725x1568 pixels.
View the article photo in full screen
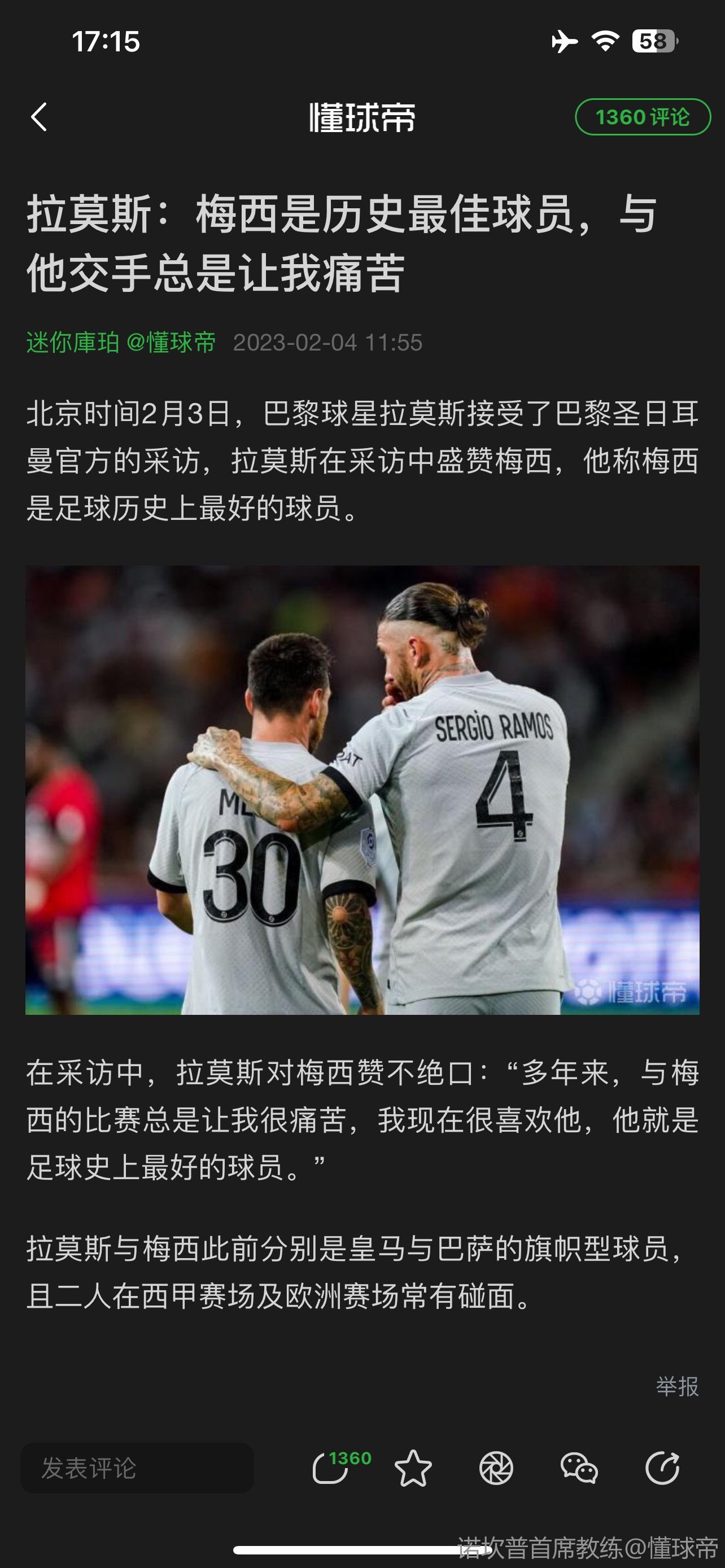click(362, 790)
